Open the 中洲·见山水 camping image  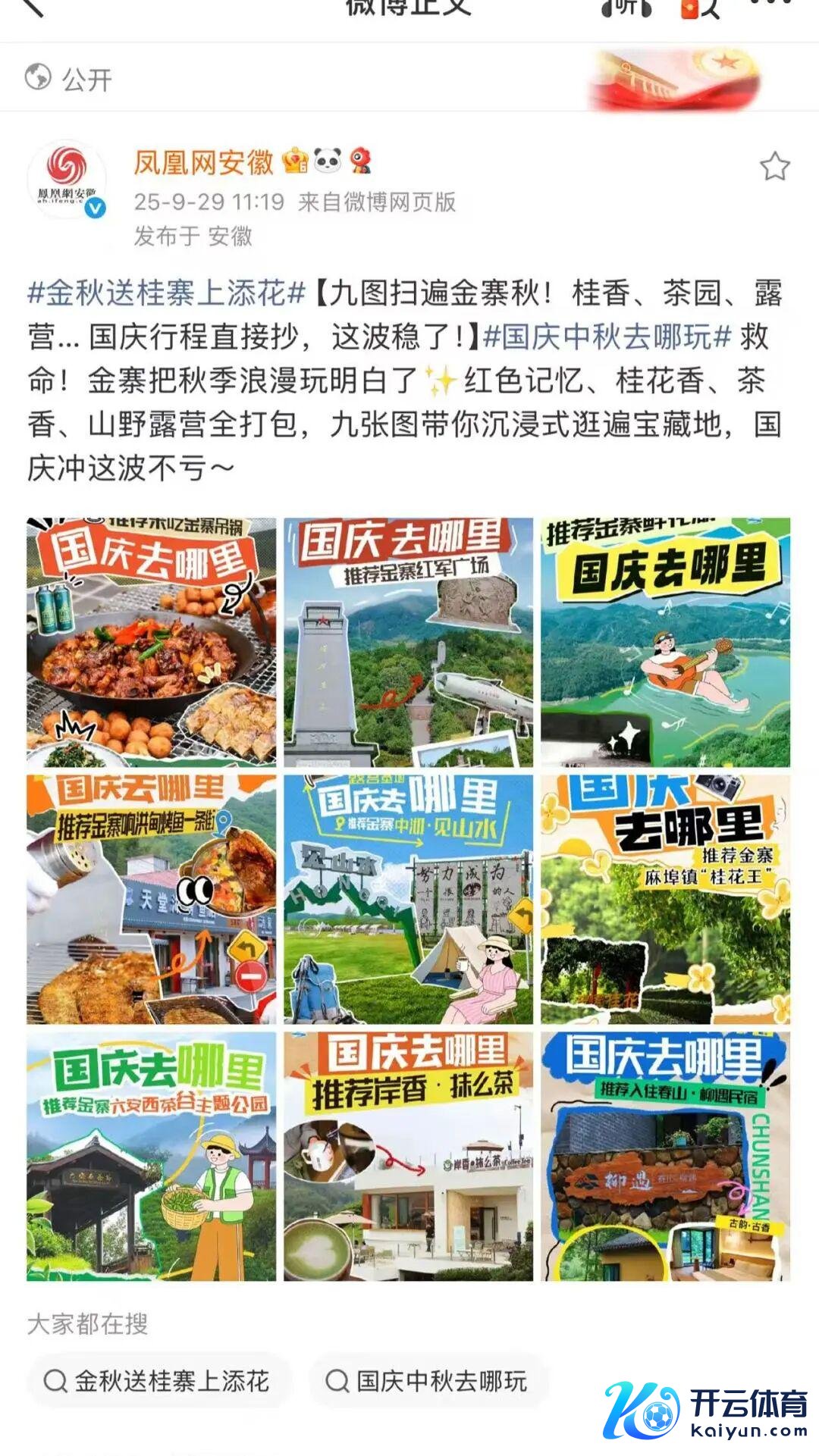(408, 899)
